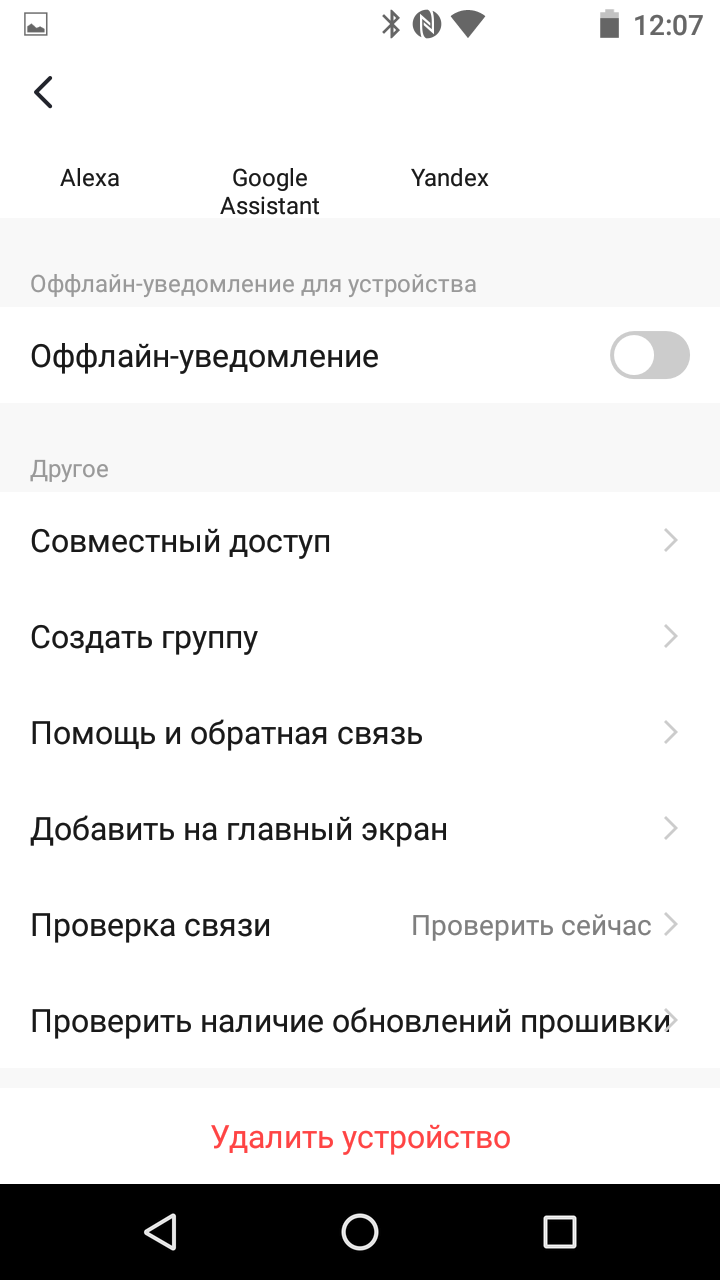Tap the system home button
Screen dimensions: 720x1280
[x=360, y=1232]
